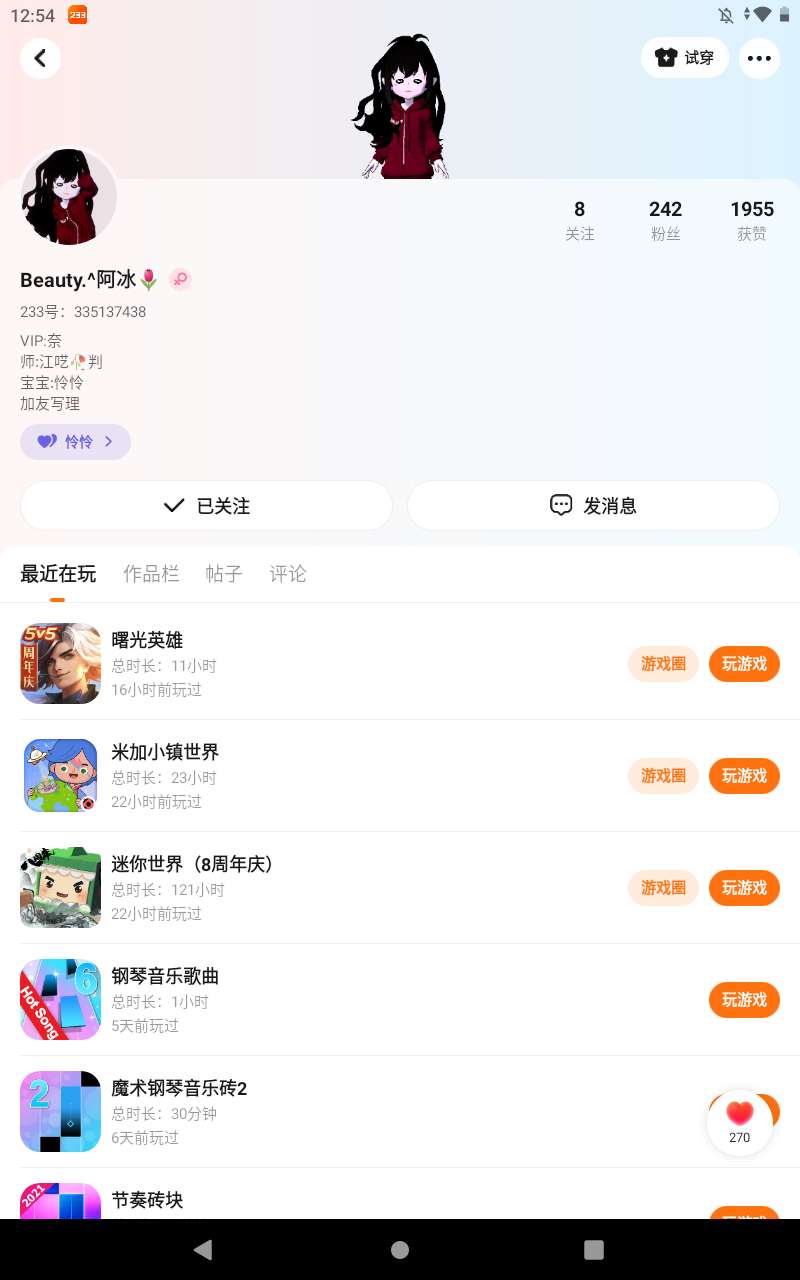Image resolution: width=800 pixels, height=1280 pixels.
Task: Switch to the 作品栏 tab
Action: coord(151,574)
